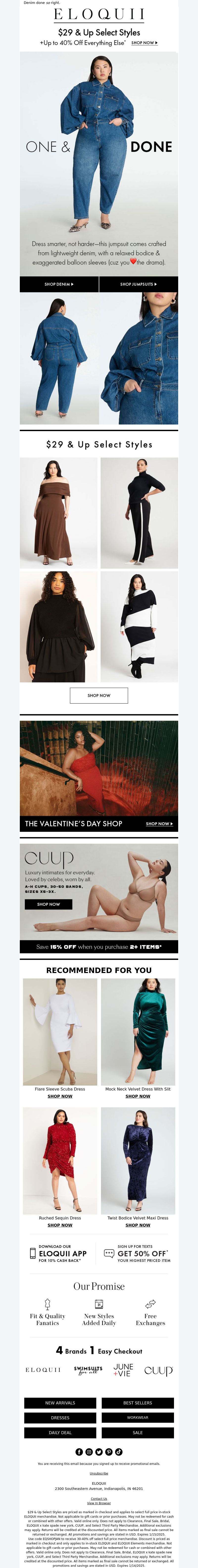The width and height of the screenshot is (198, 1568).
Task: Shop the Twist Bodice Velvet Maxi Dress
Action: [138, 1225]
